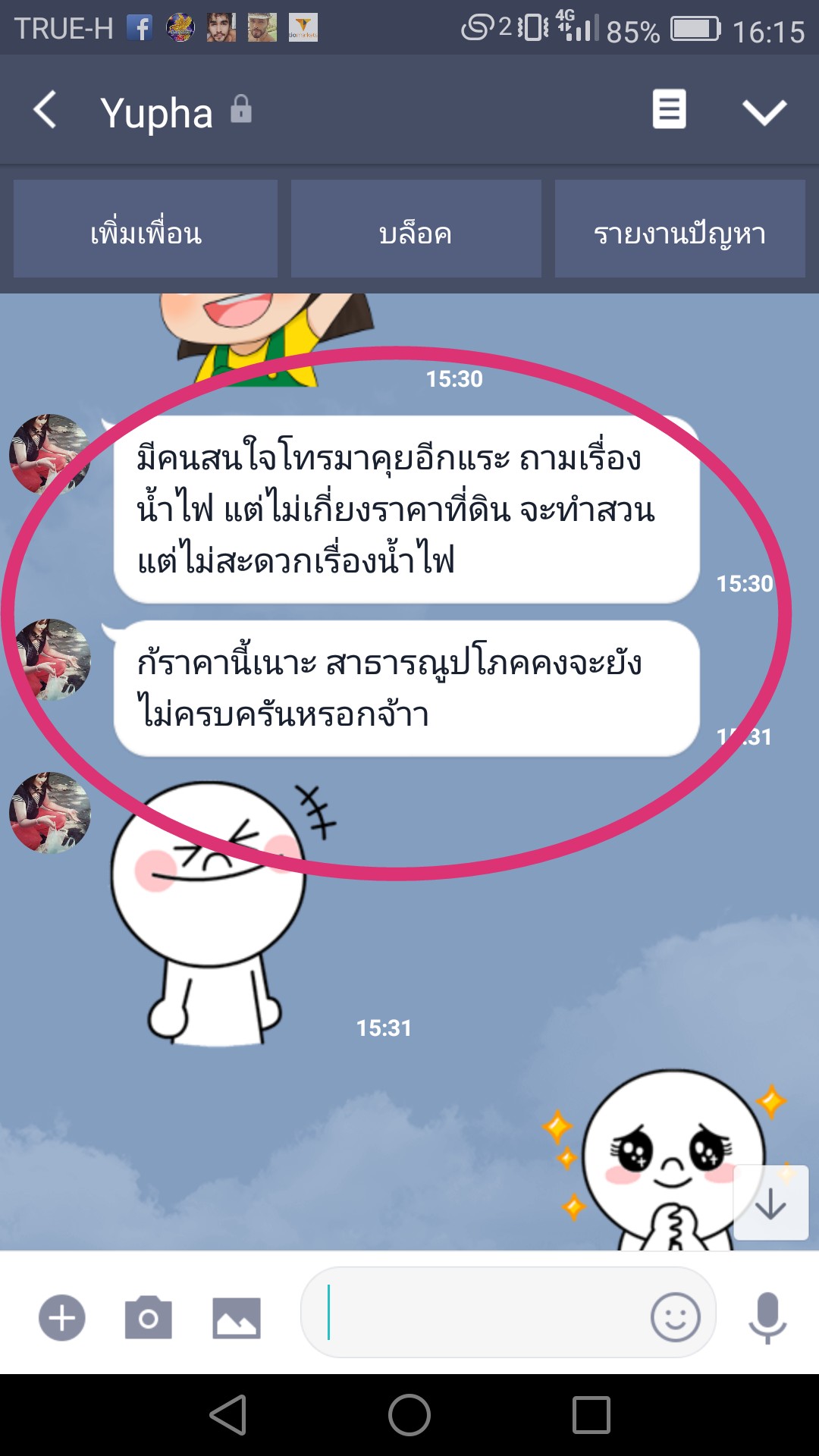Screen dimensions: 819x1456
Task: Tap the system home button
Action: point(409,1415)
